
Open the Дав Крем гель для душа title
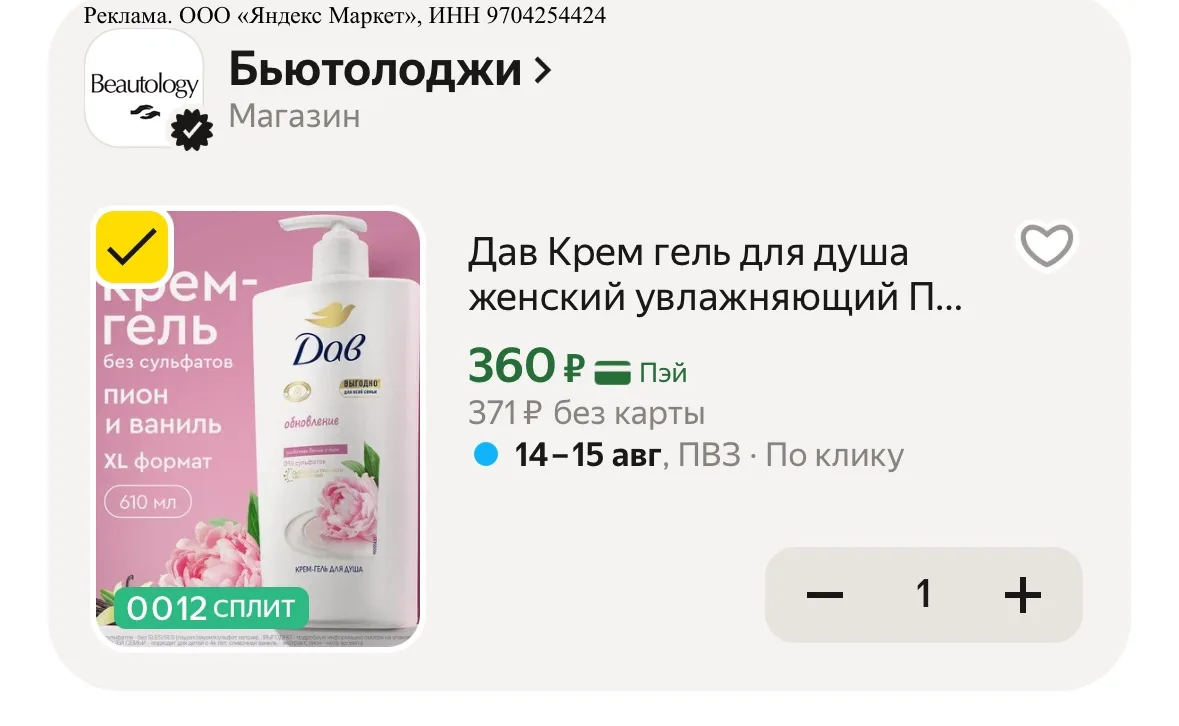(x=714, y=274)
